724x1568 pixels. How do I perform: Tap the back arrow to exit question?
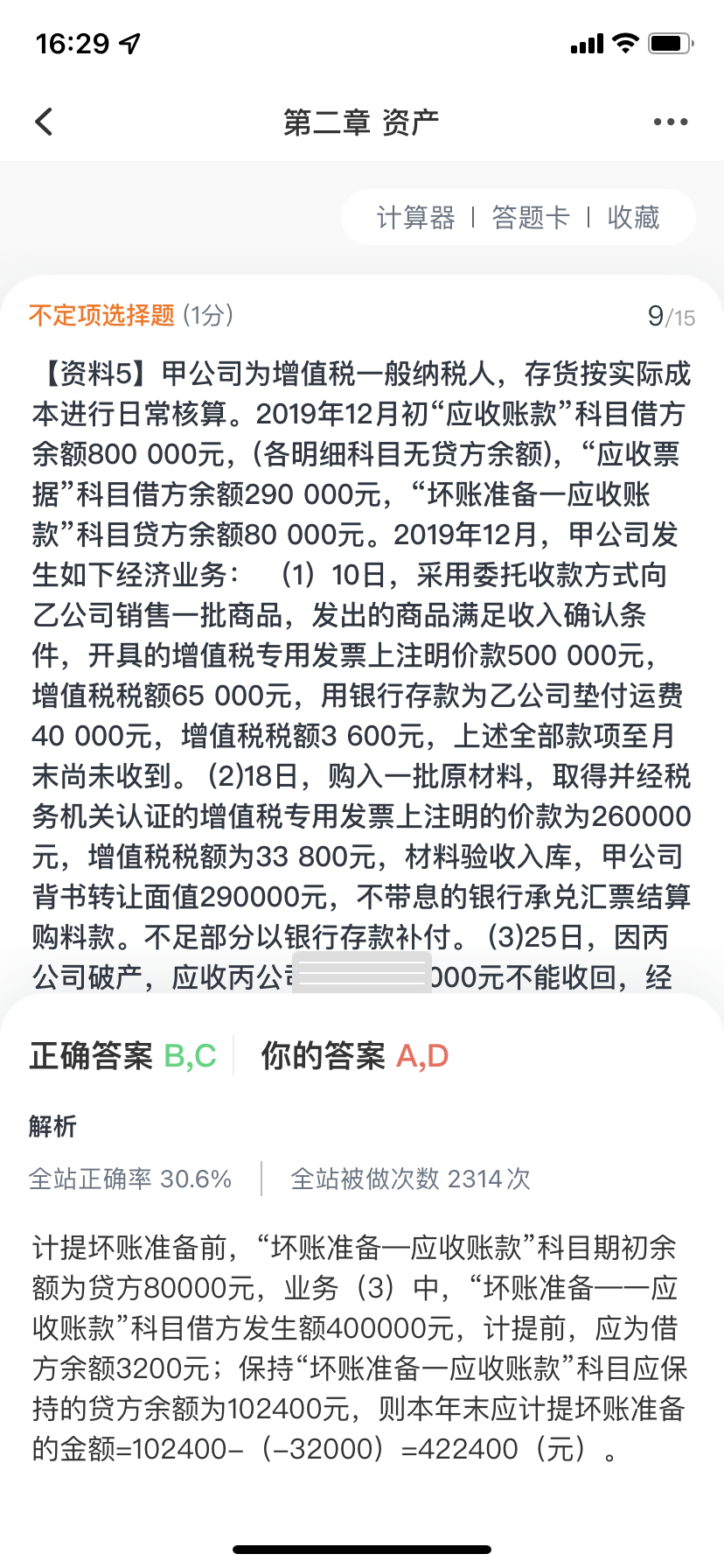[x=44, y=121]
